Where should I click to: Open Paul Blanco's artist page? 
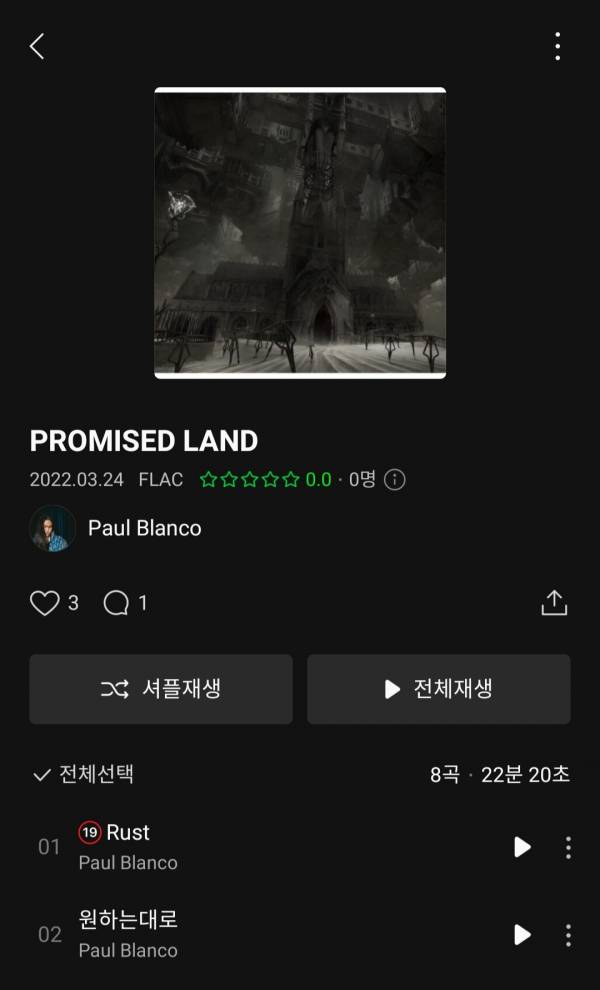144,528
